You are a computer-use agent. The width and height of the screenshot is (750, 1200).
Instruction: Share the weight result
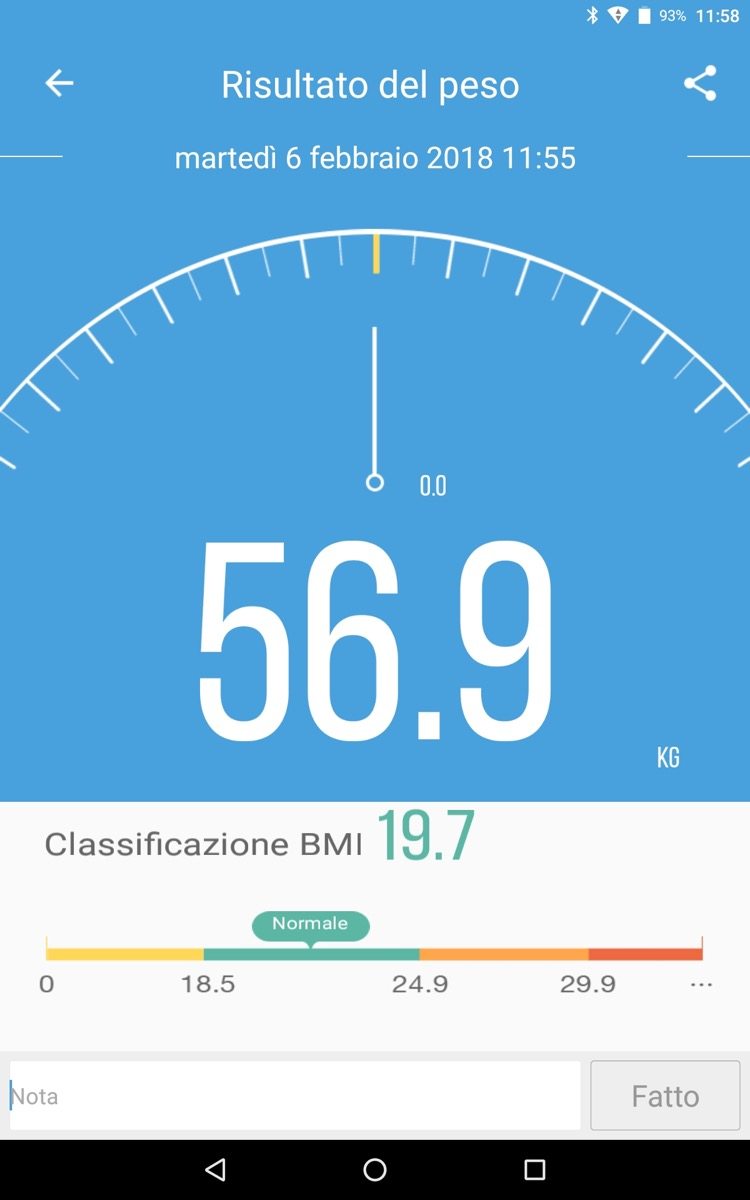(x=700, y=83)
